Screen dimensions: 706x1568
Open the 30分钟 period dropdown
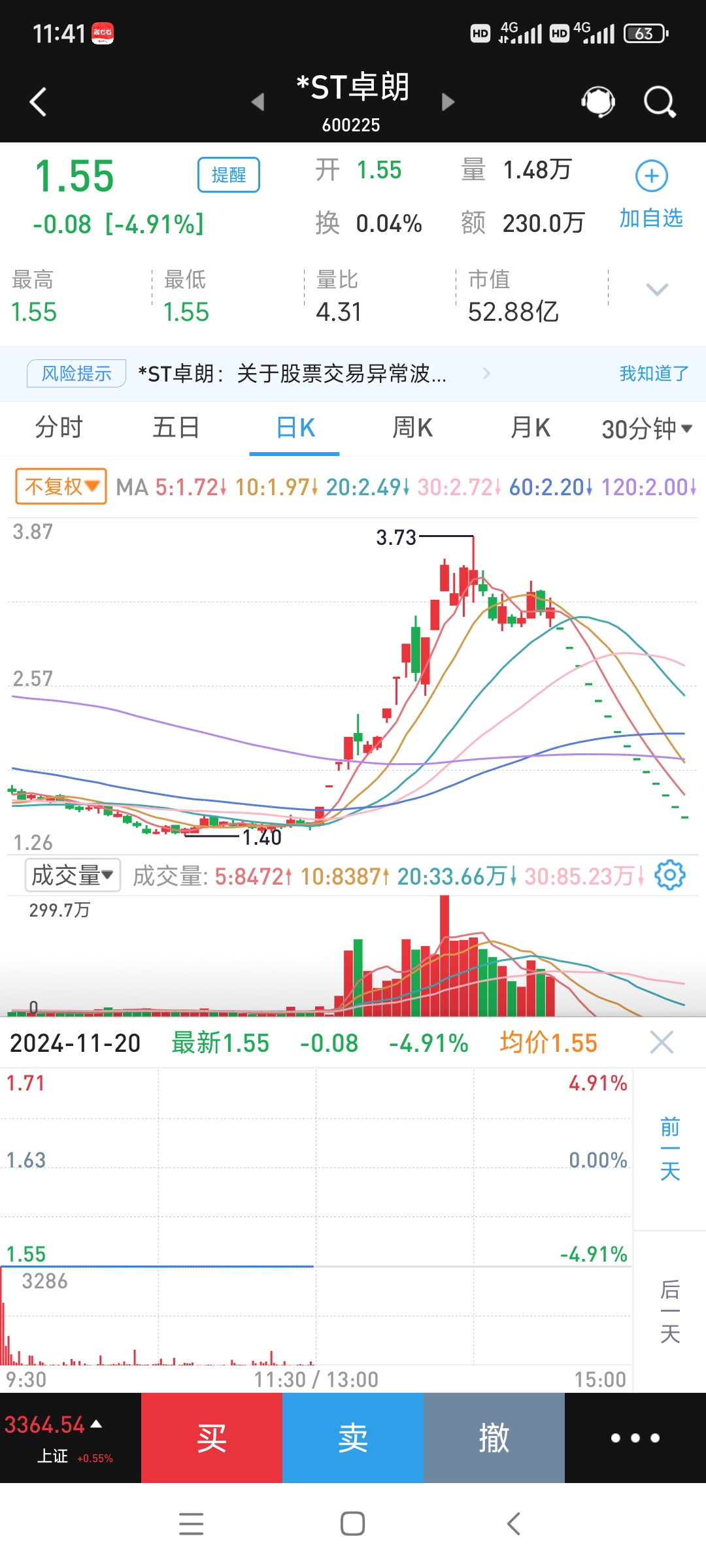coord(646,429)
